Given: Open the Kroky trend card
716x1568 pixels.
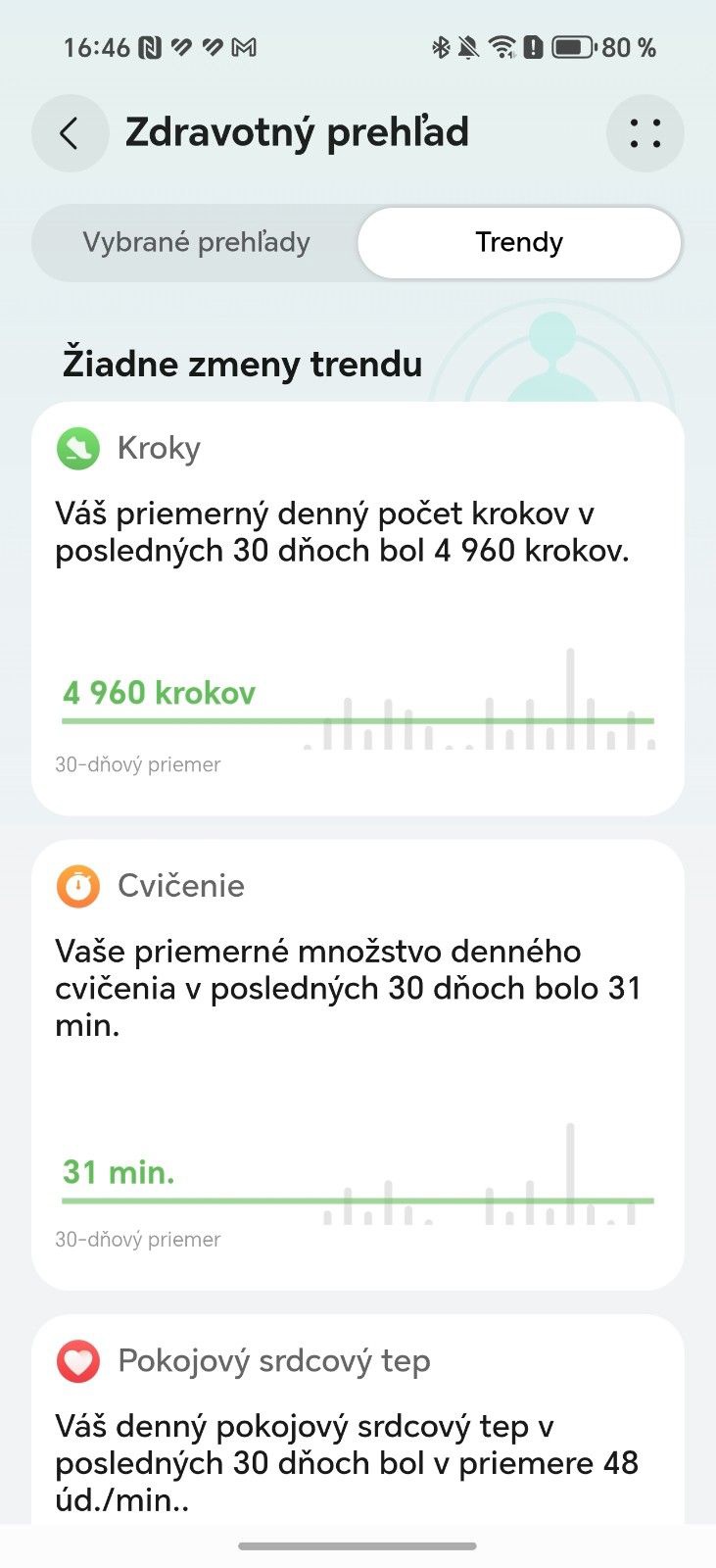Looking at the screenshot, I should tap(358, 609).
